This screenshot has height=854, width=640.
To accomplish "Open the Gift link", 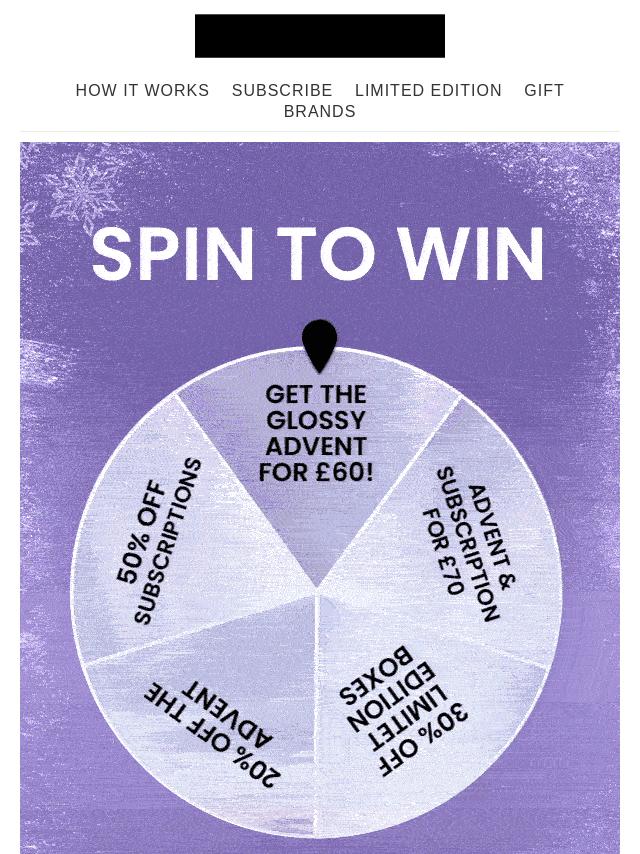I will (544, 90).
